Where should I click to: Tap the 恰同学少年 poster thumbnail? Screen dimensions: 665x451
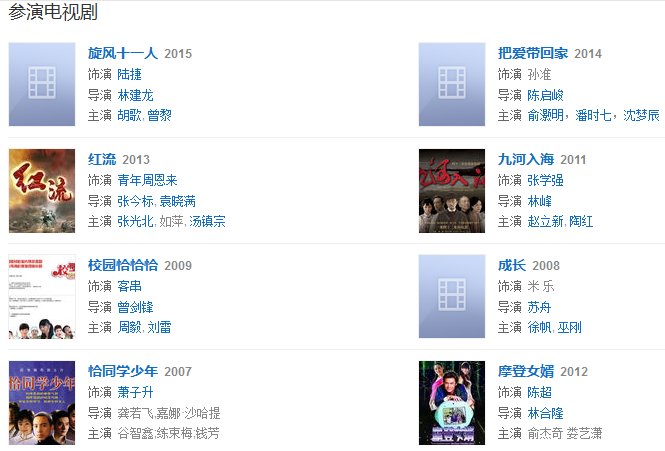point(42,403)
